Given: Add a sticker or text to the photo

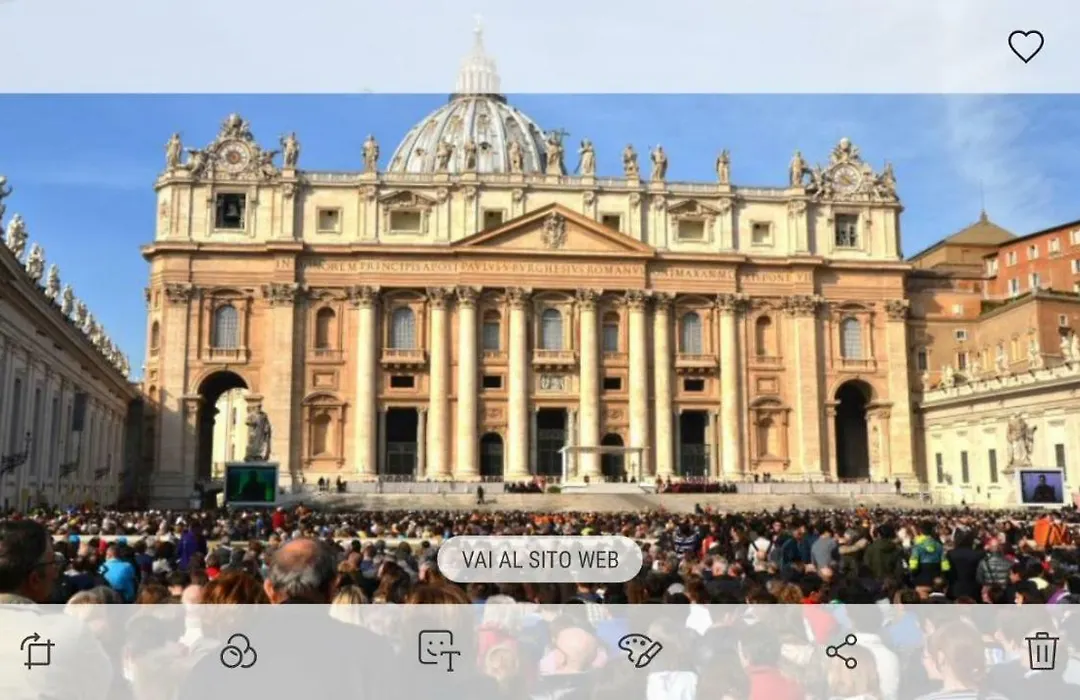Looking at the screenshot, I should (x=439, y=650).
